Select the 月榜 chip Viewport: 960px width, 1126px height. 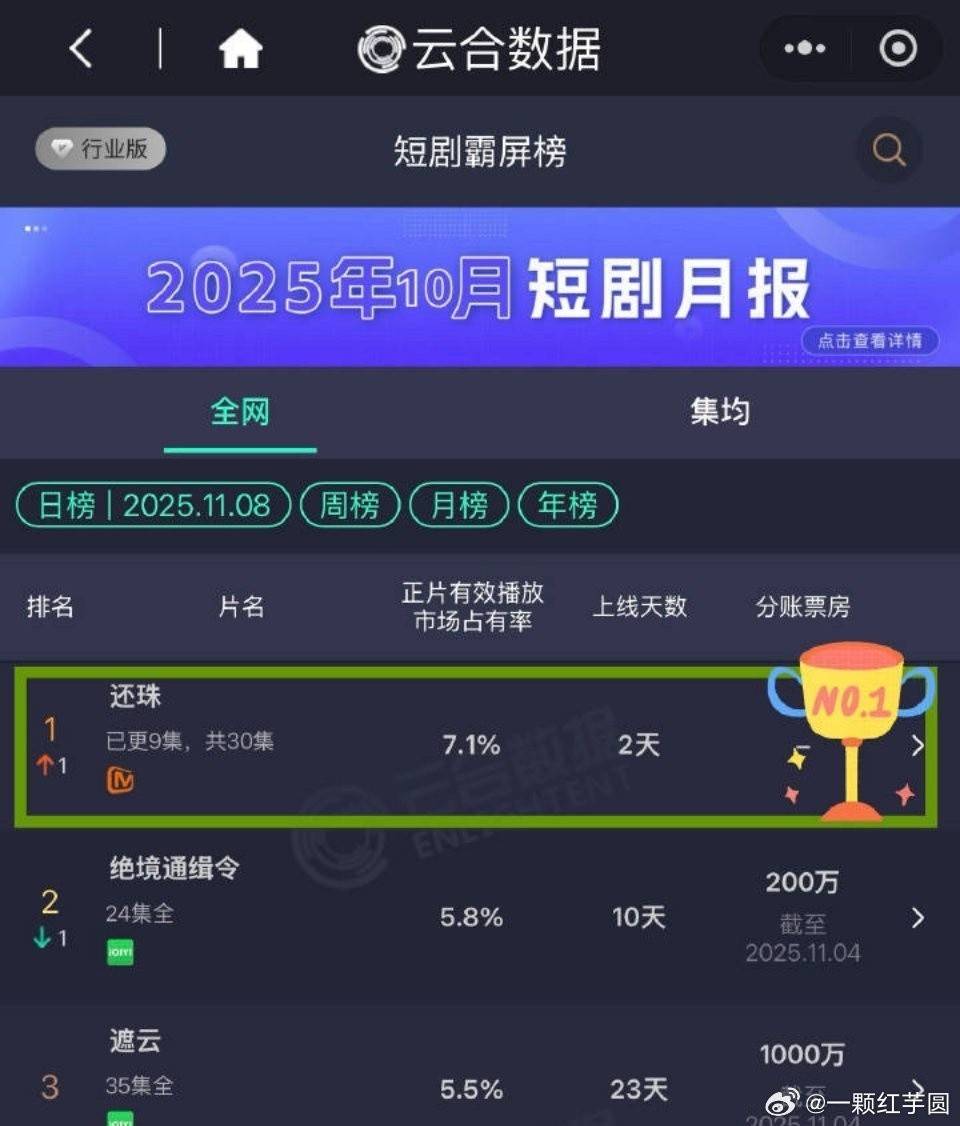pos(459,506)
